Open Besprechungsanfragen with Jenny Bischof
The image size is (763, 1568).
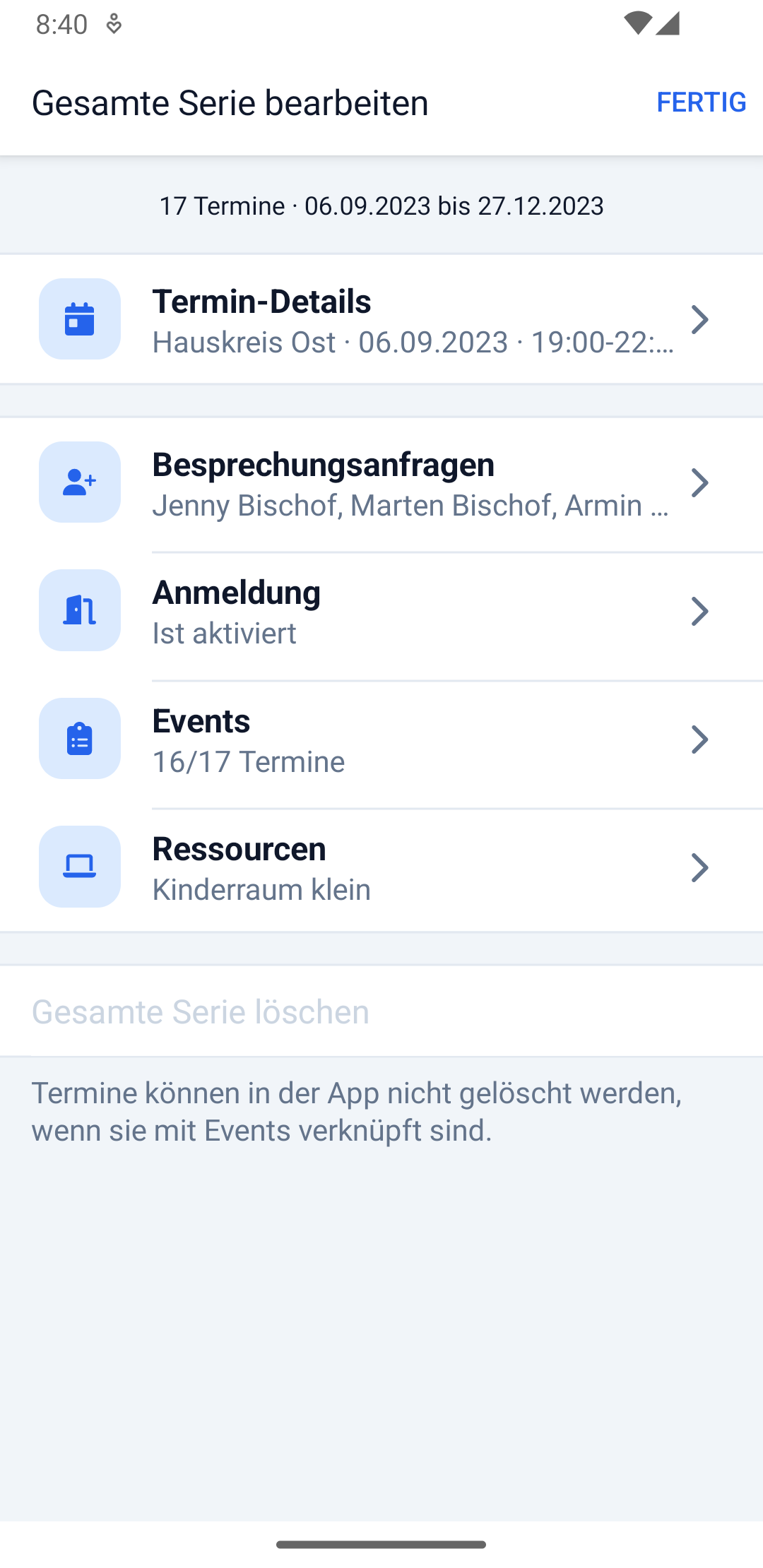(x=381, y=483)
